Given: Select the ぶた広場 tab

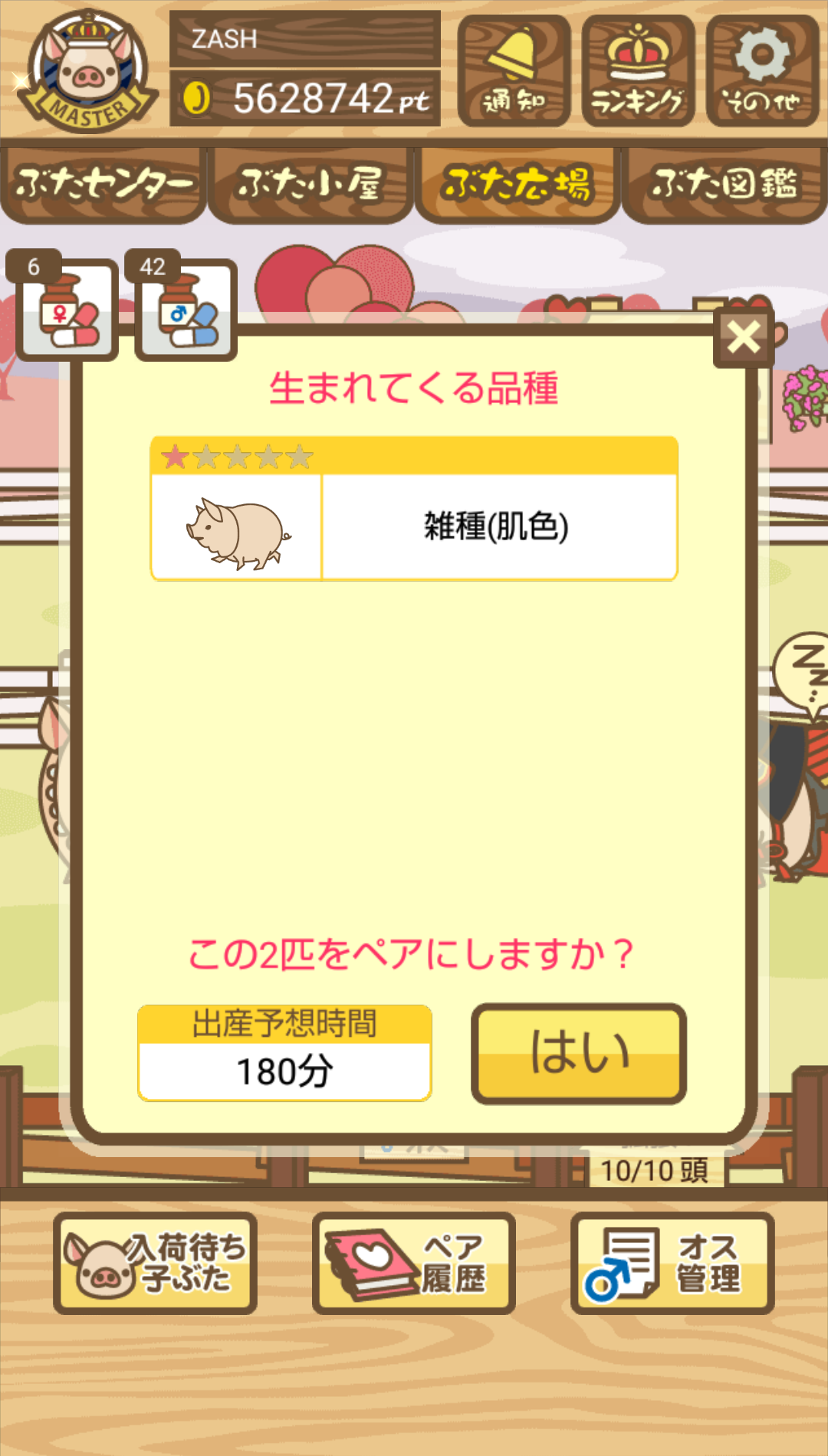Looking at the screenshot, I should pos(517,185).
